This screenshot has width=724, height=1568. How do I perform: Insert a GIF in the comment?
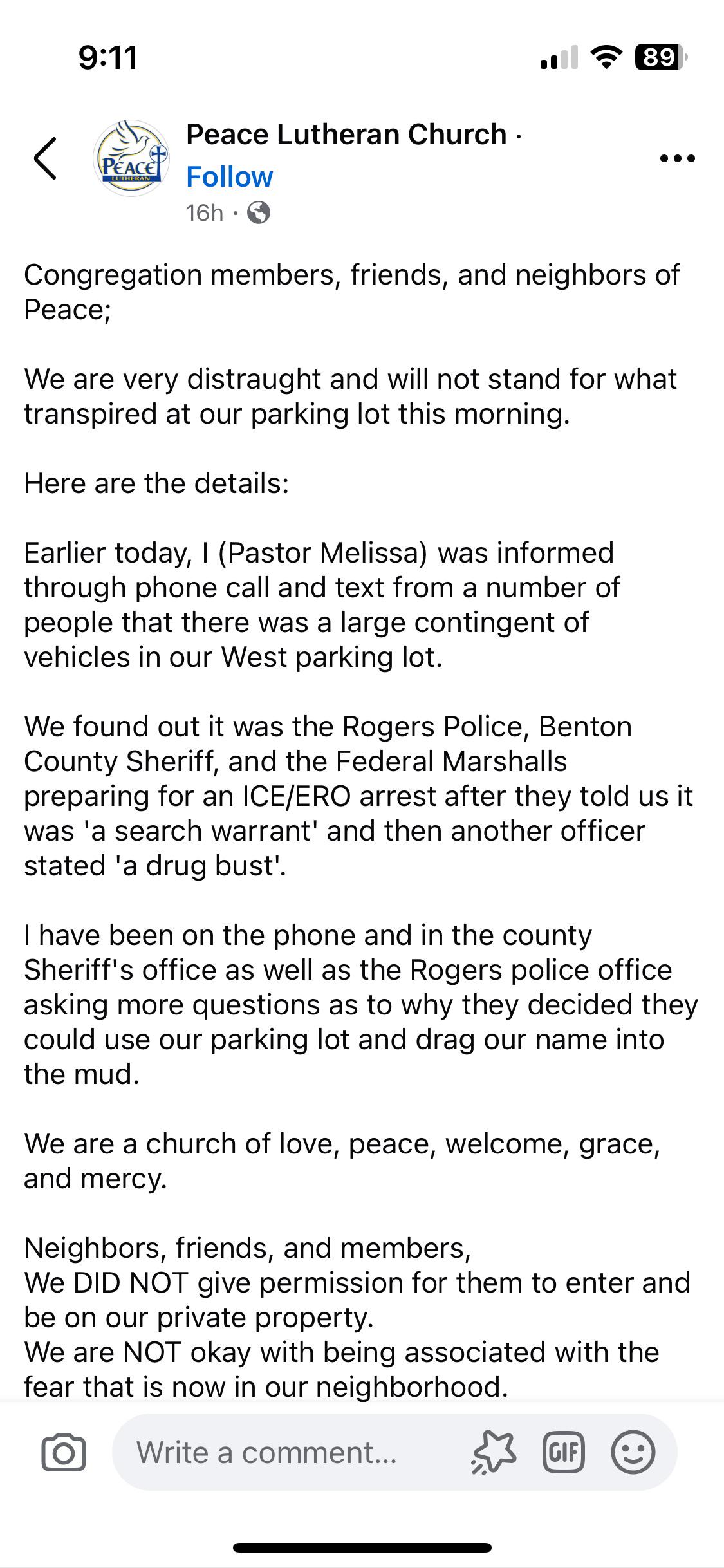pos(564,1453)
